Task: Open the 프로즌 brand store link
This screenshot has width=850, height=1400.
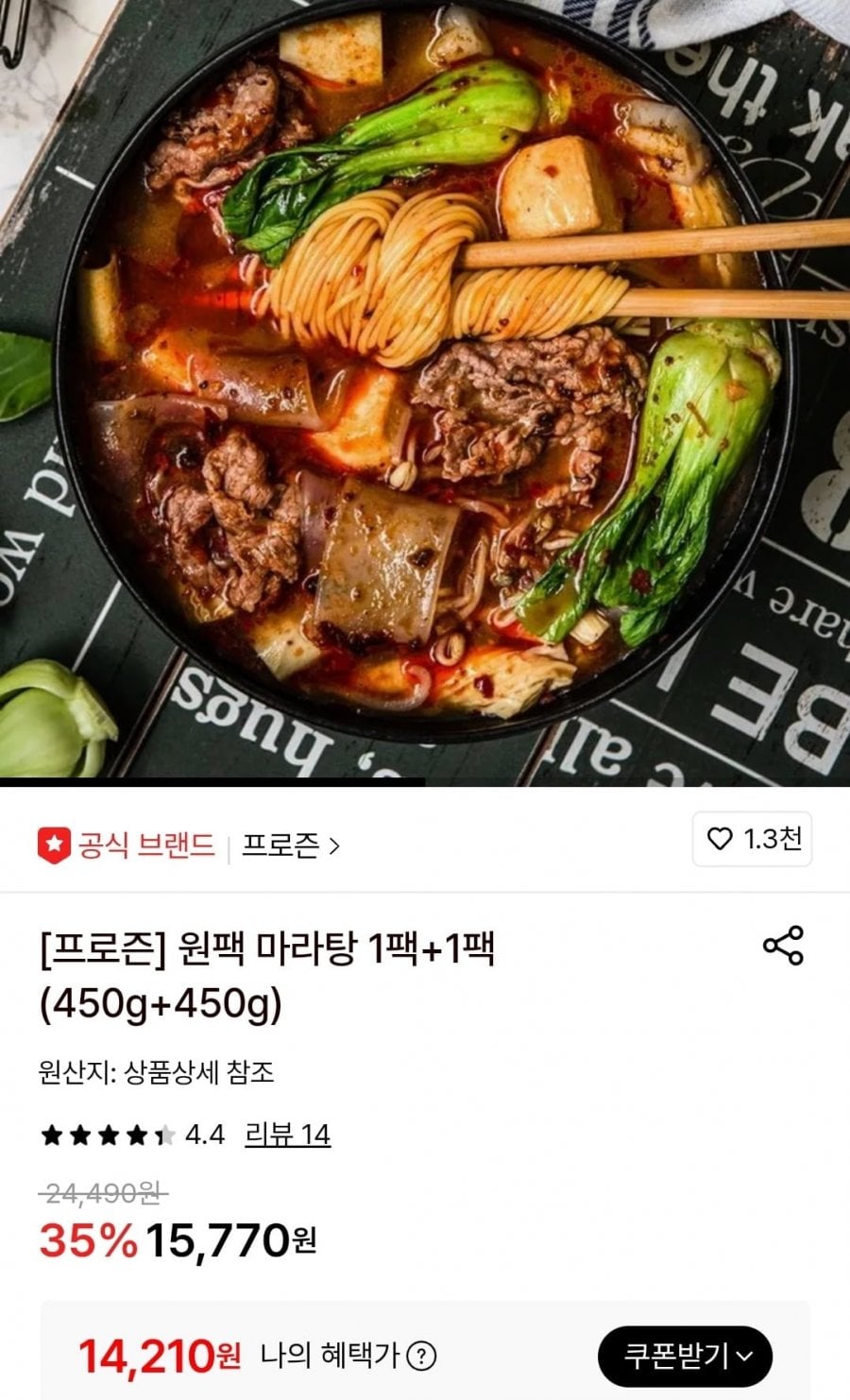Action: (290, 845)
